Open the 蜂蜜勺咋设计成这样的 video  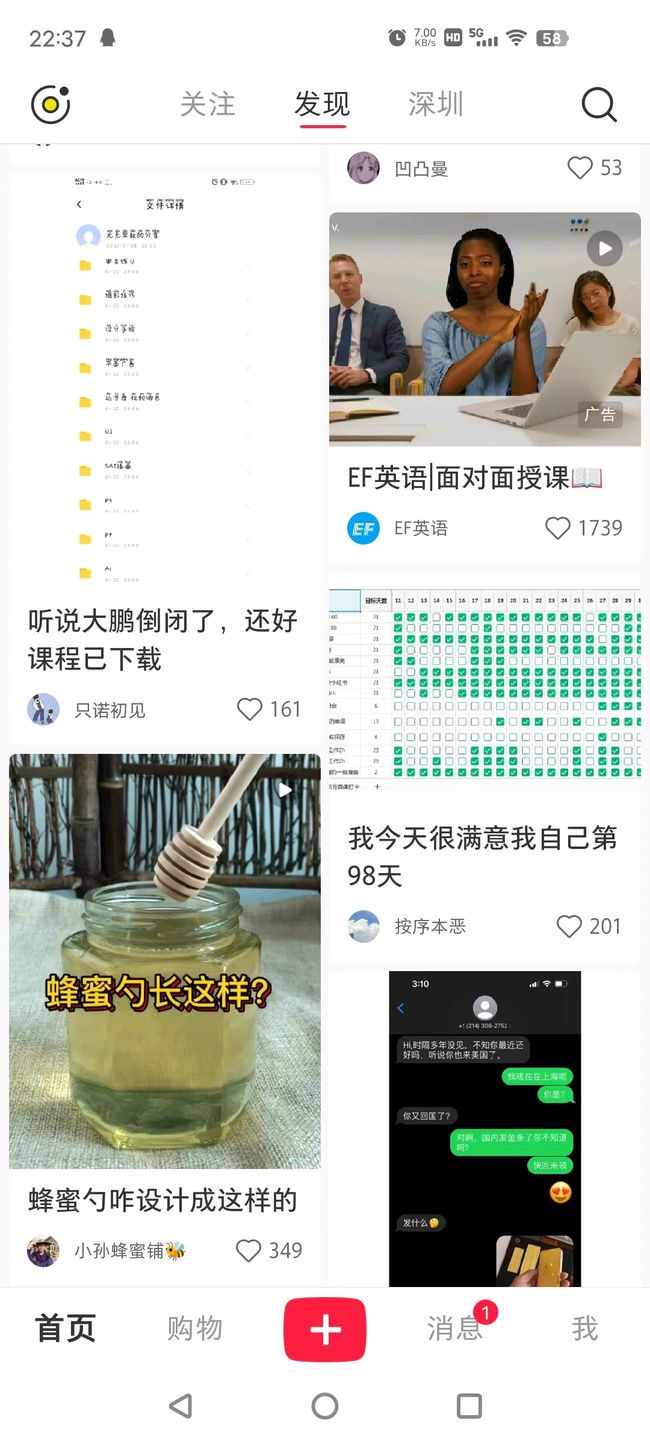click(165, 961)
